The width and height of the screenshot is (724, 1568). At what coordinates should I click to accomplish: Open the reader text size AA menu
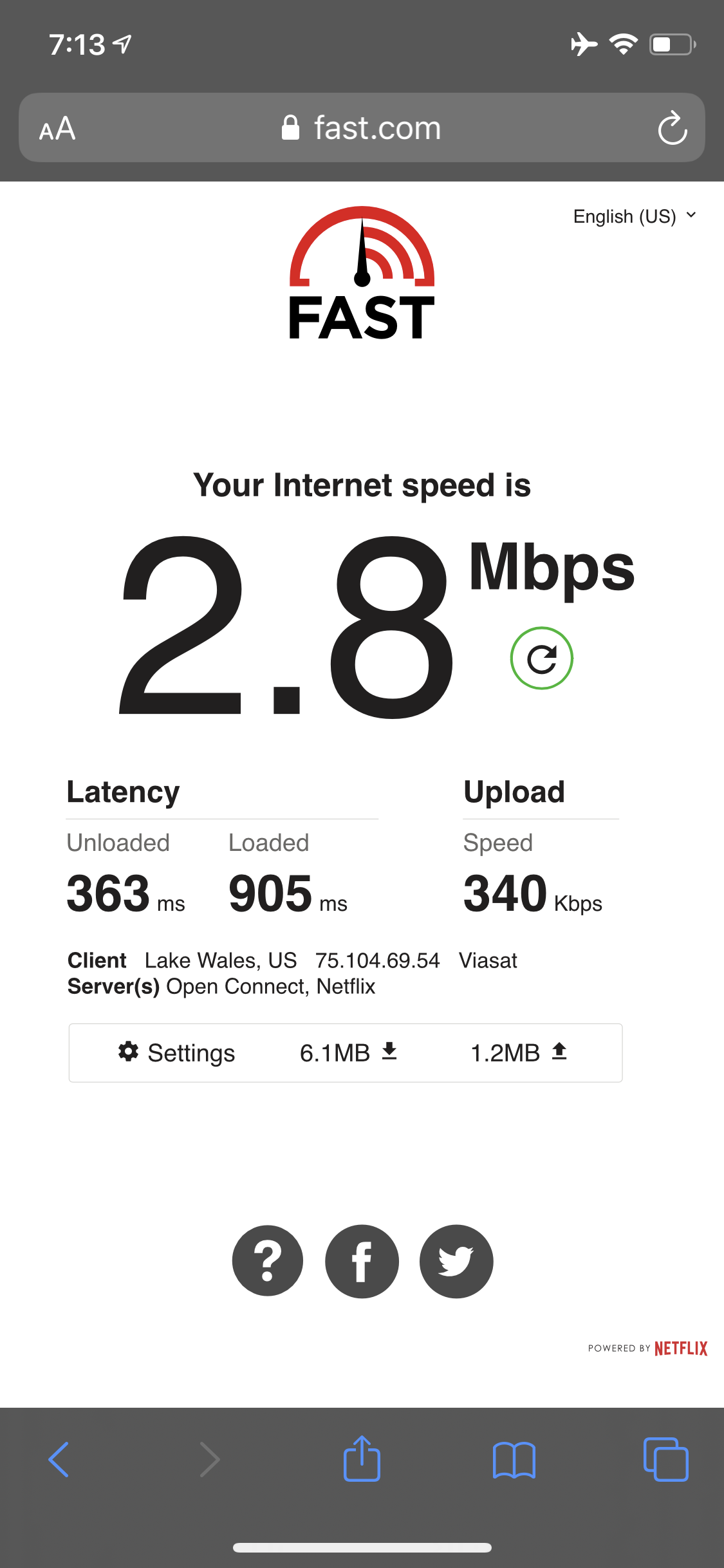pos(57,128)
